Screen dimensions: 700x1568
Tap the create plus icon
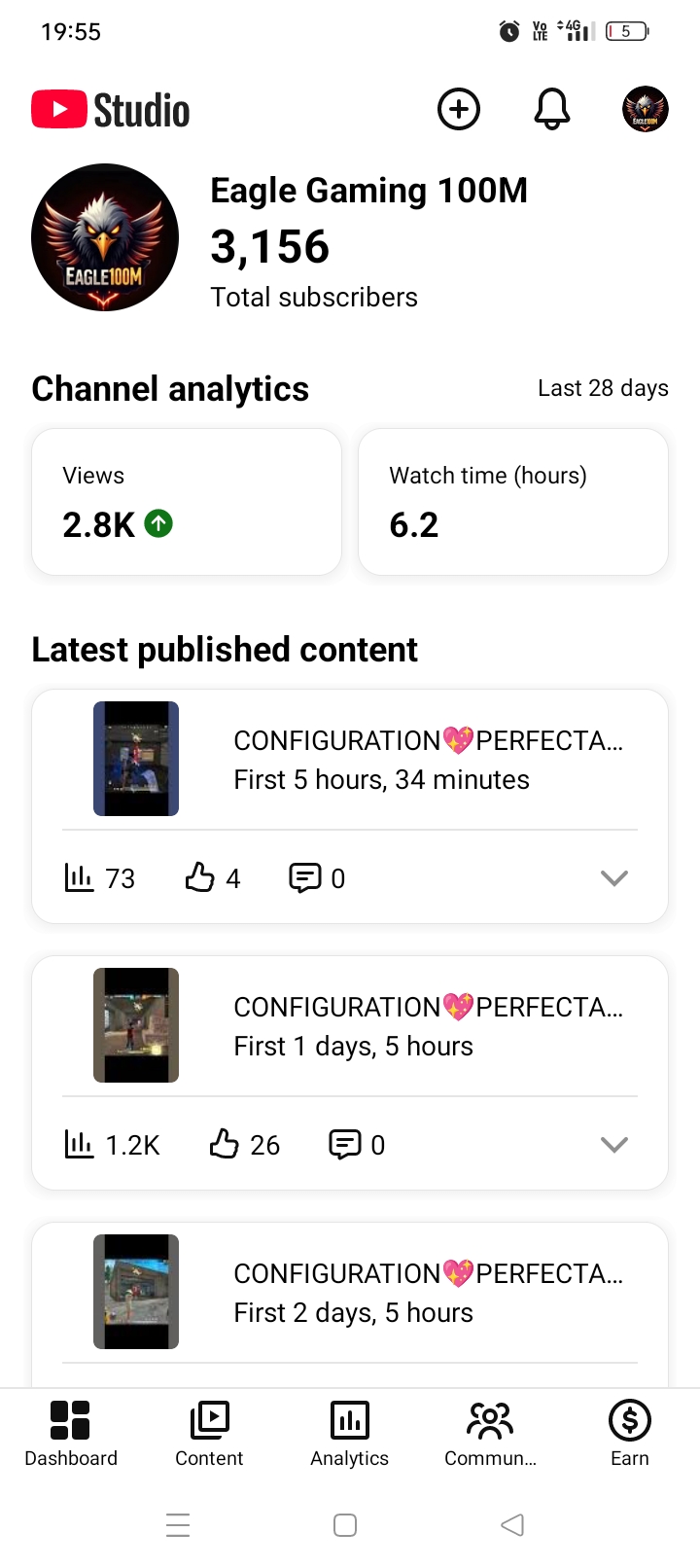459,109
